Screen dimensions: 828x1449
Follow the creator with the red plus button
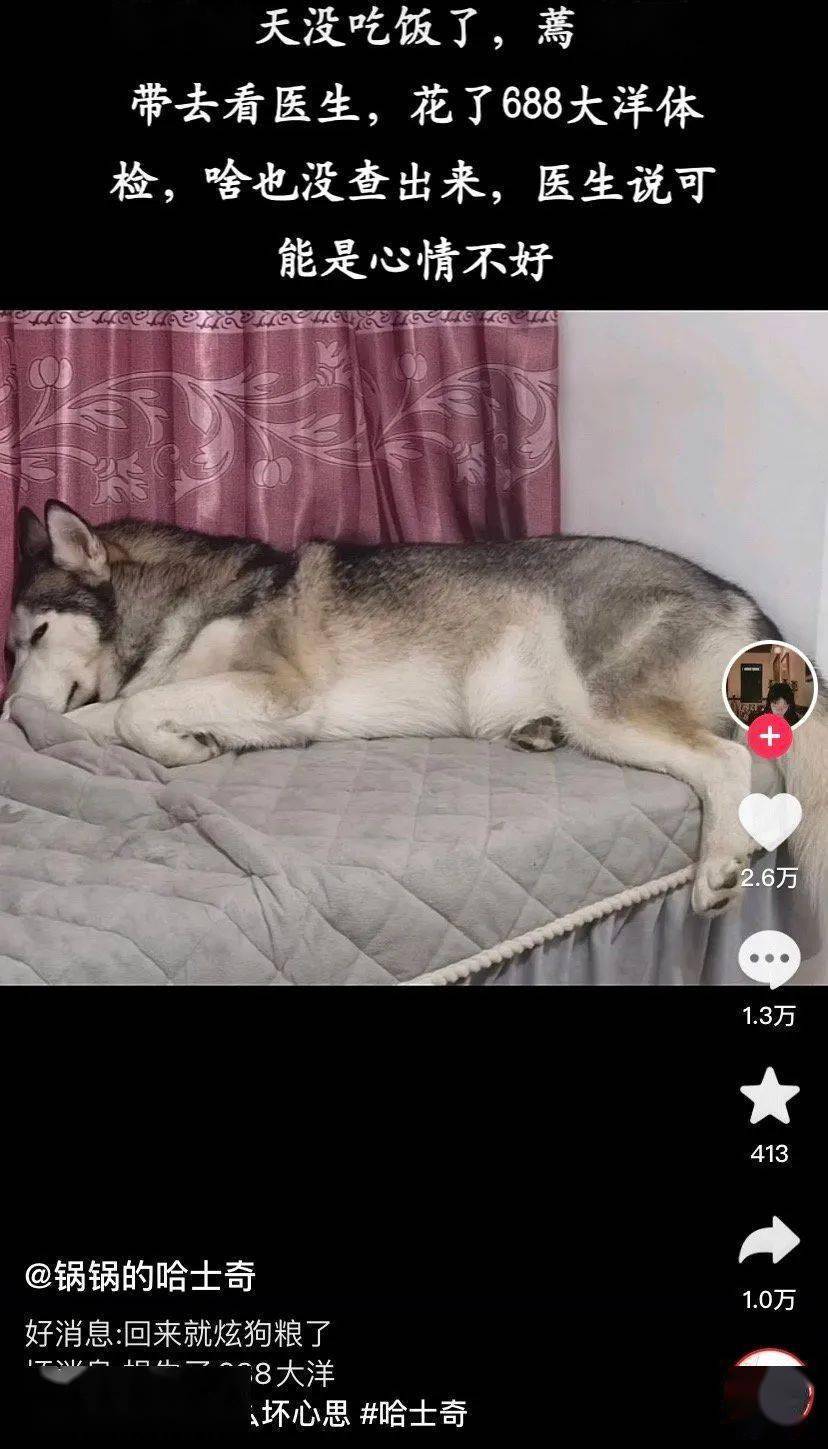click(x=769, y=737)
